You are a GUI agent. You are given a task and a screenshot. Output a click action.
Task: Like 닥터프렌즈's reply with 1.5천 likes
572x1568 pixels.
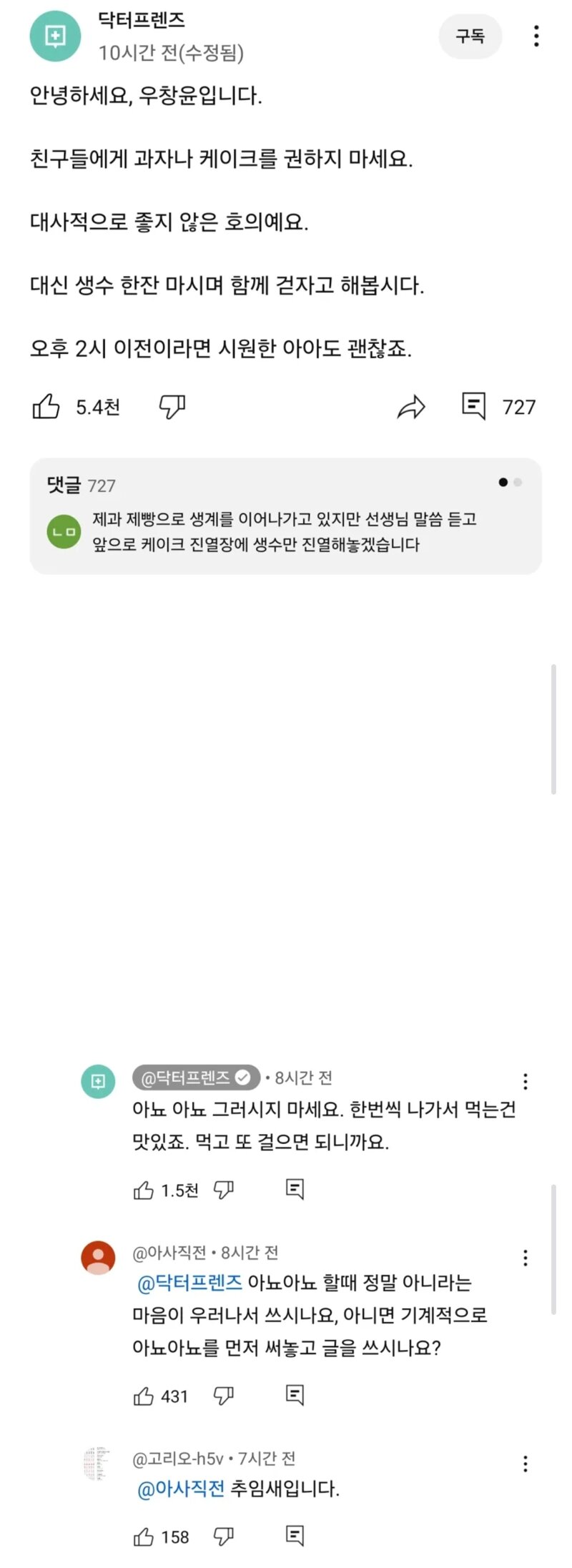coord(144,1190)
